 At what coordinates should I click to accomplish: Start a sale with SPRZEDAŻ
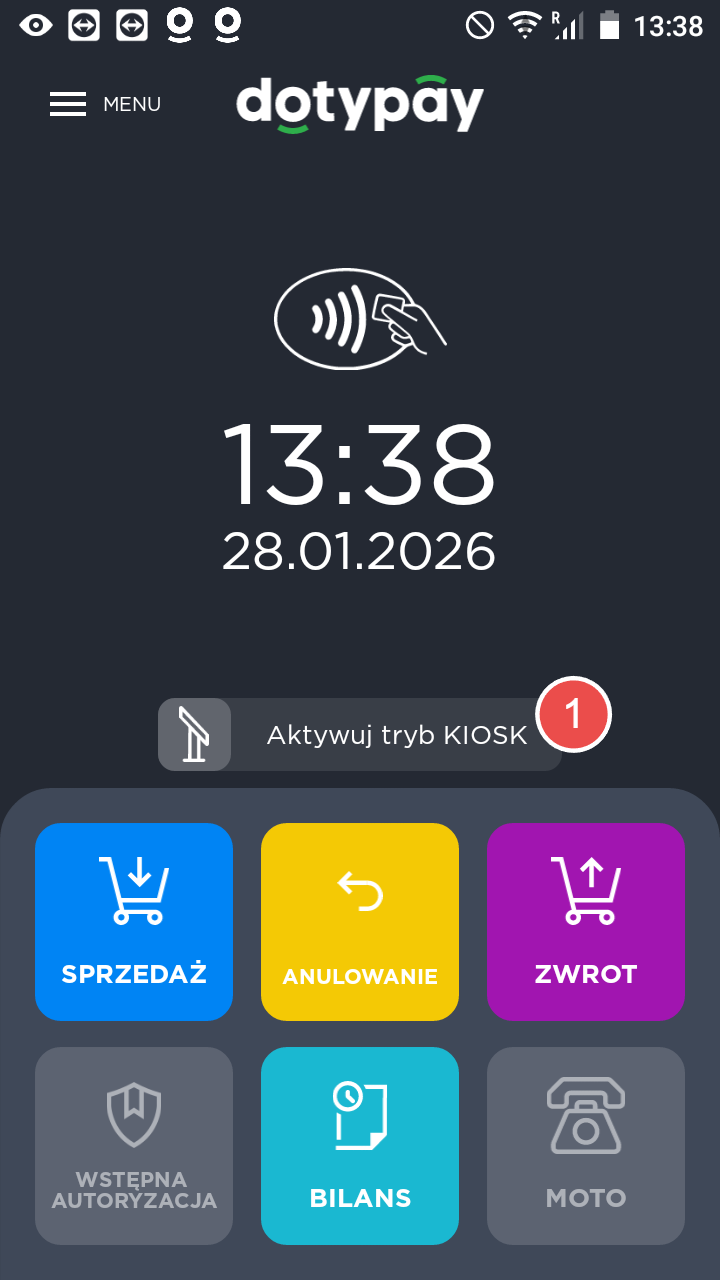point(134,922)
